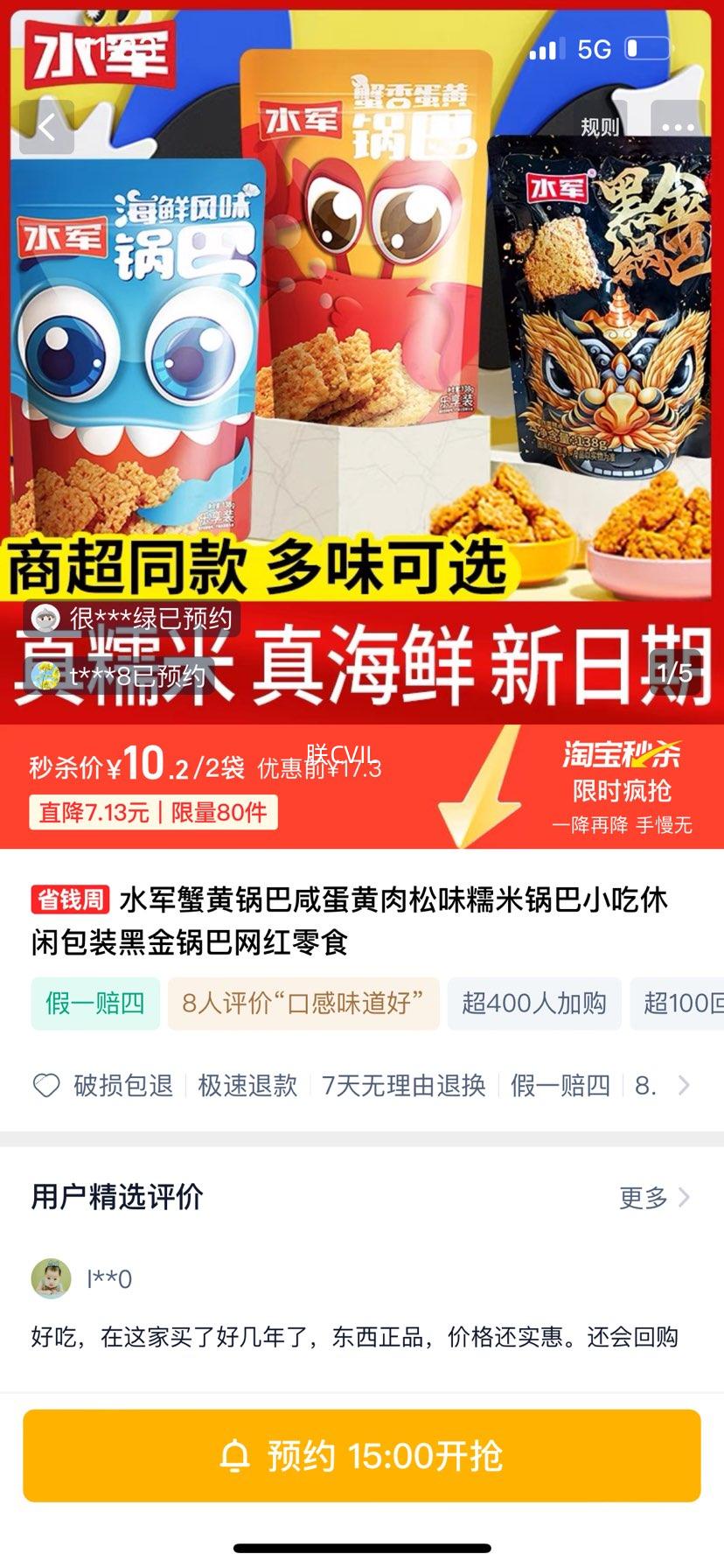724x1568 pixels.
Task: Tap the 规则 rules link
Action: 600,127
